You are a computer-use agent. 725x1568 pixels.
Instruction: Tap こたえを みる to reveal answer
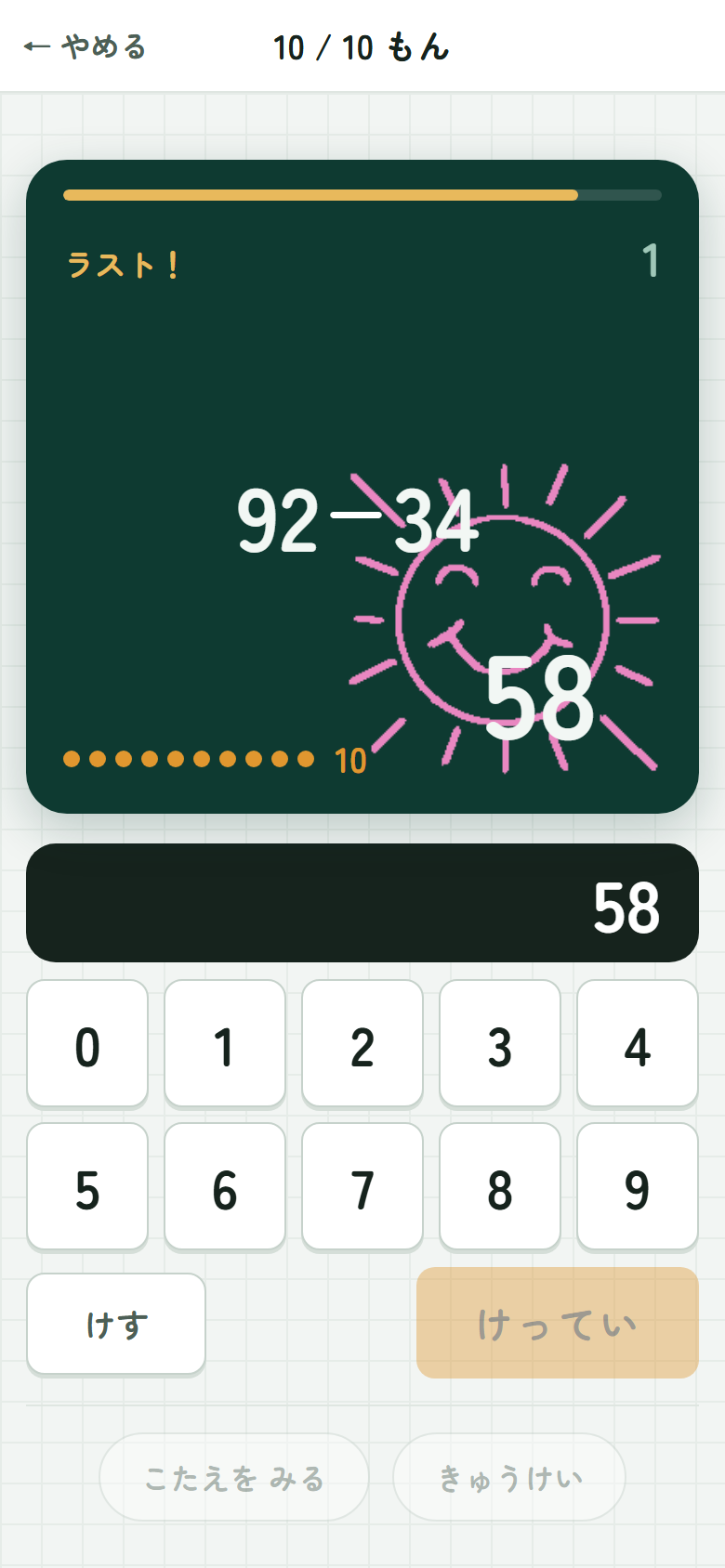(234, 1477)
